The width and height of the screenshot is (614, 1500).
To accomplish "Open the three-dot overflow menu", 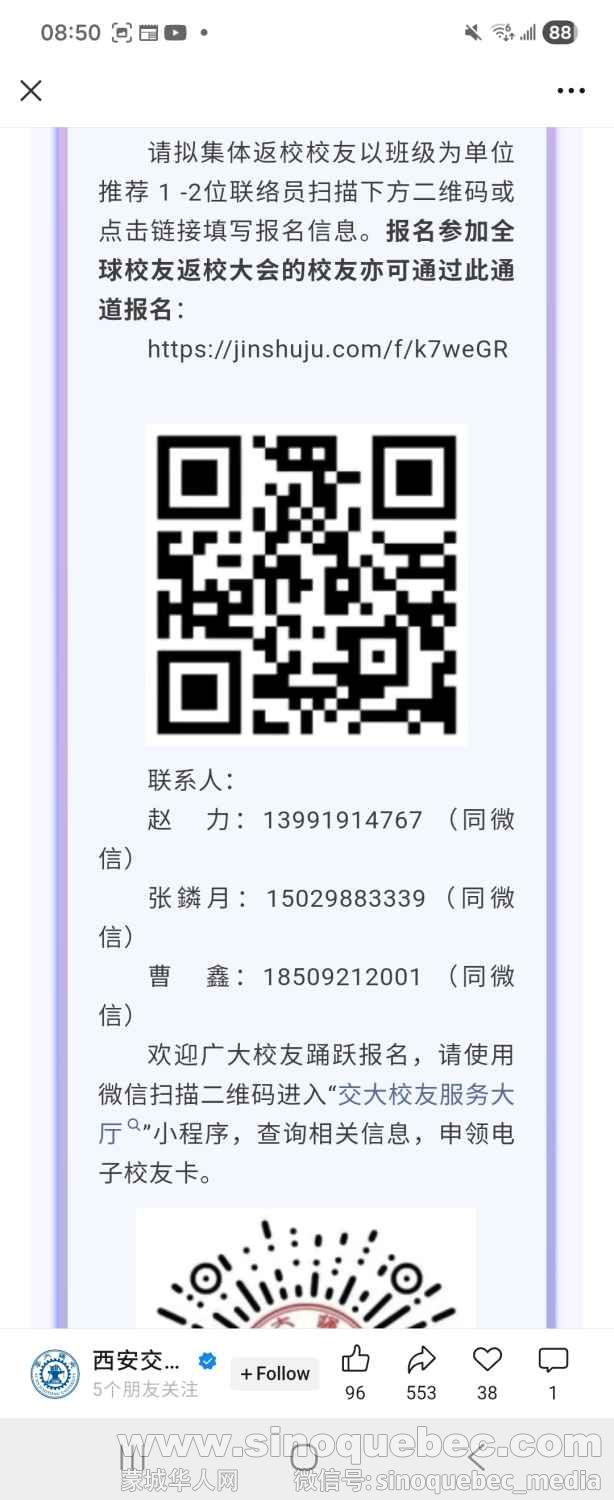I will click(x=570, y=91).
